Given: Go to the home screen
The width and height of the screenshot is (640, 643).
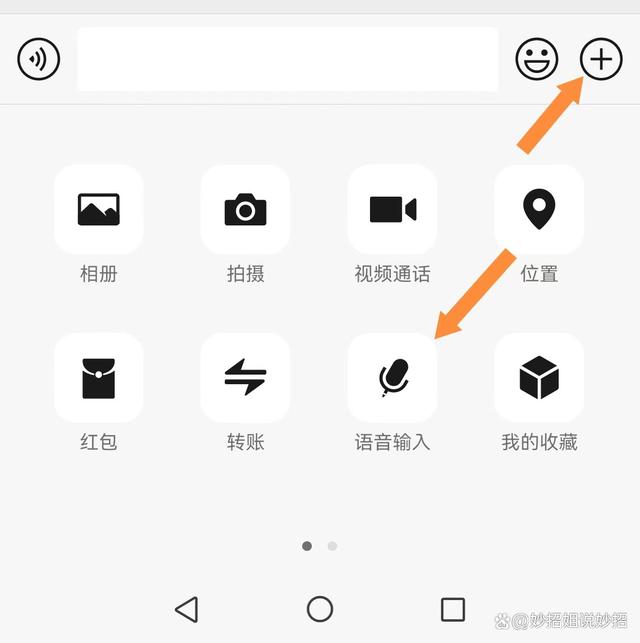Looking at the screenshot, I should click(x=320, y=609).
